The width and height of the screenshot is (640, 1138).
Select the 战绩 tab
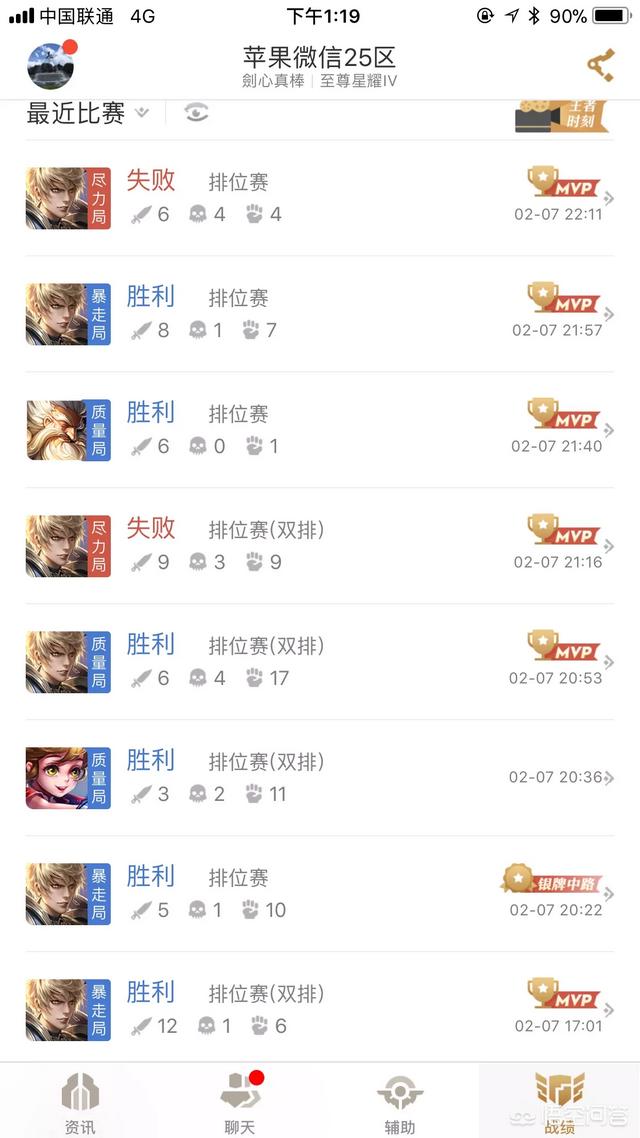coord(559,1100)
